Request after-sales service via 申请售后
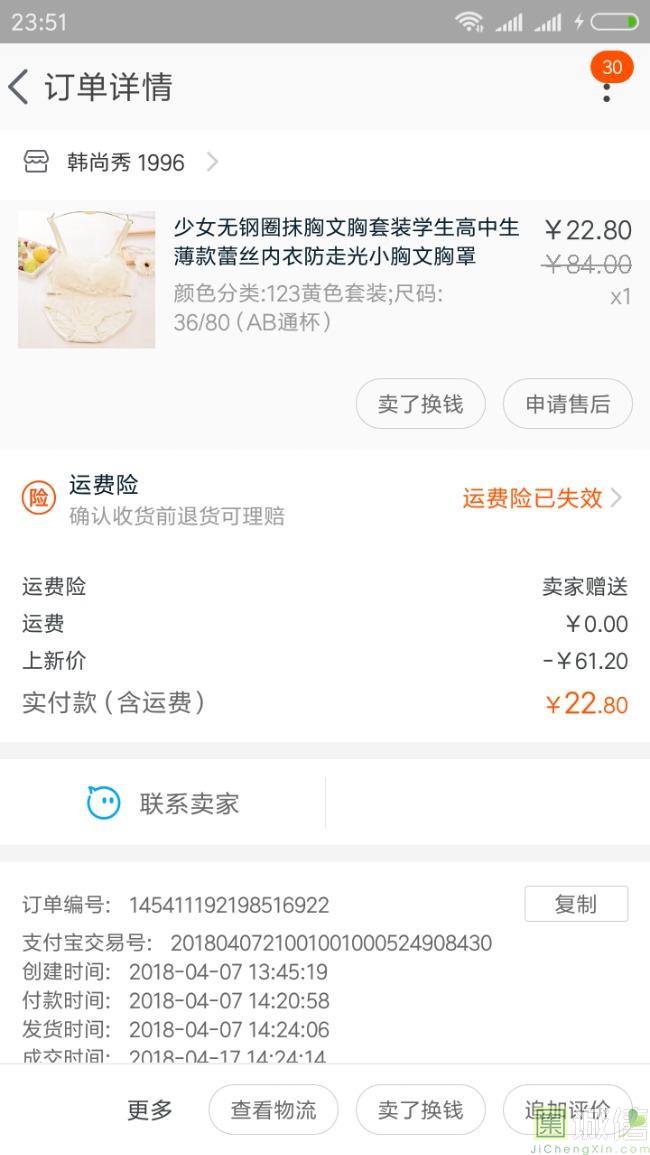Image resolution: width=650 pixels, height=1155 pixels. [x=567, y=404]
